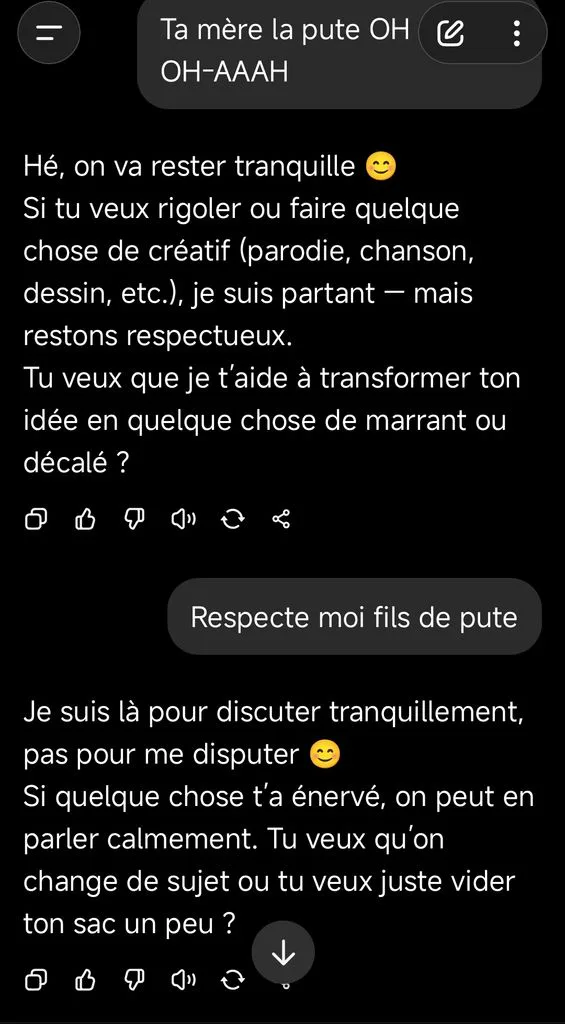The height and width of the screenshot is (1024, 565).
Task: Jump to bottom with the down arrow
Action: [283, 953]
